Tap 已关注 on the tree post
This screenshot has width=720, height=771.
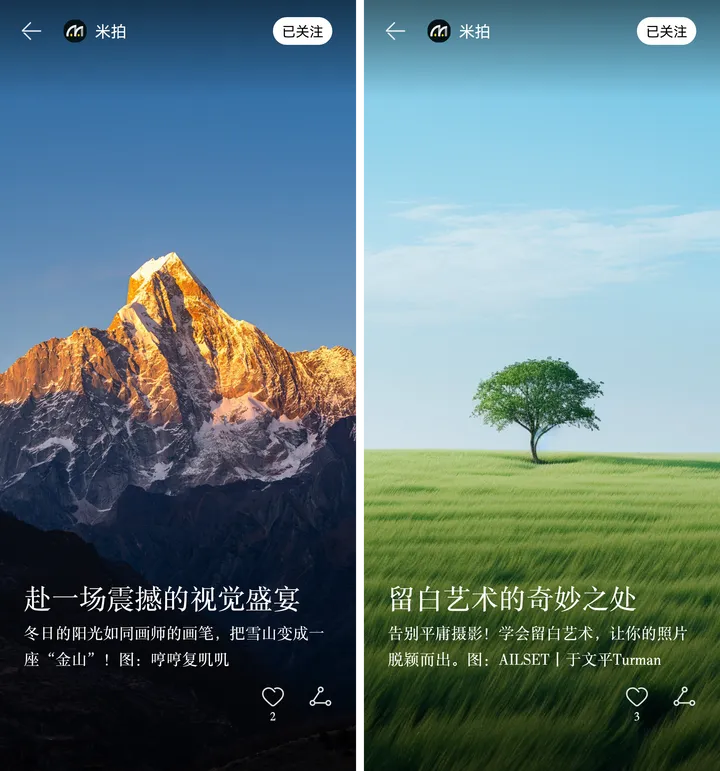pos(666,31)
